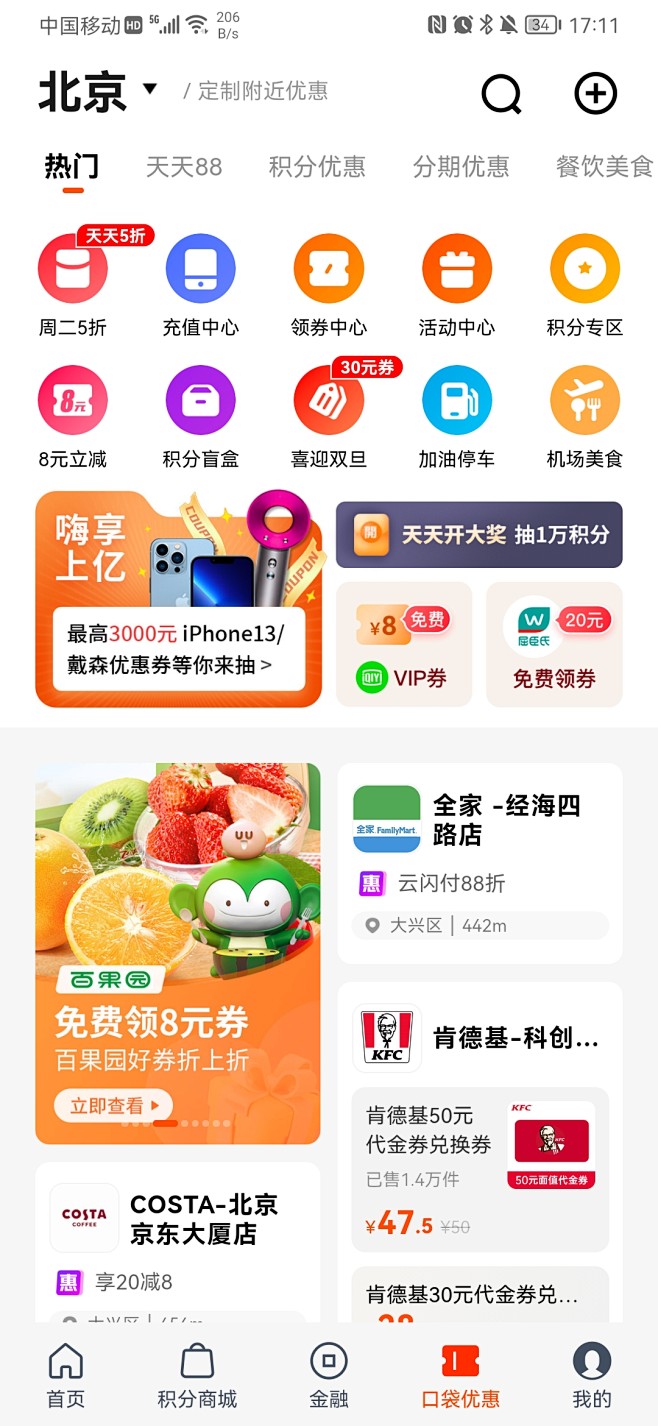
Task: Open 周二5折 shortcut
Action: [x=72, y=285]
